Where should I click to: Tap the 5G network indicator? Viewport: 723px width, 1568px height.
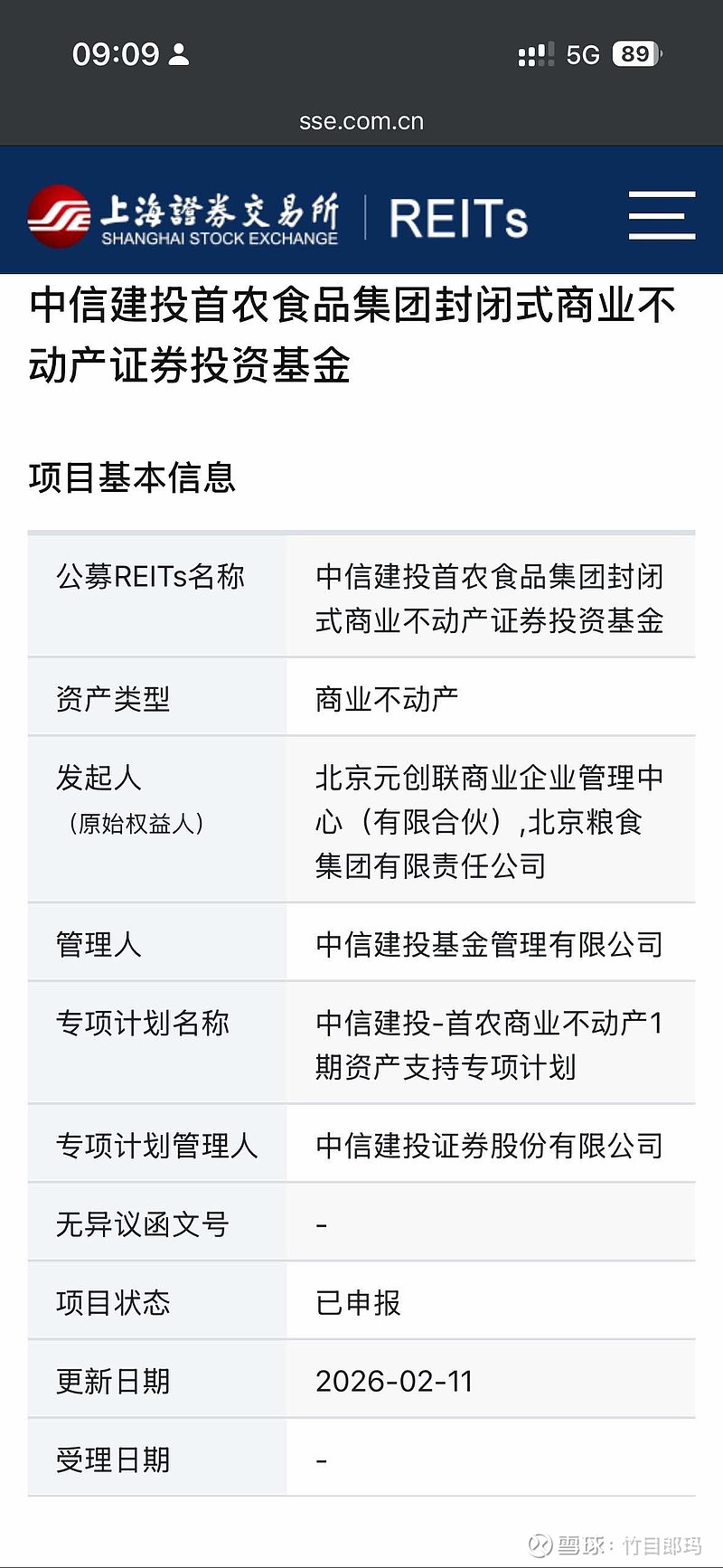[x=585, y=53]
